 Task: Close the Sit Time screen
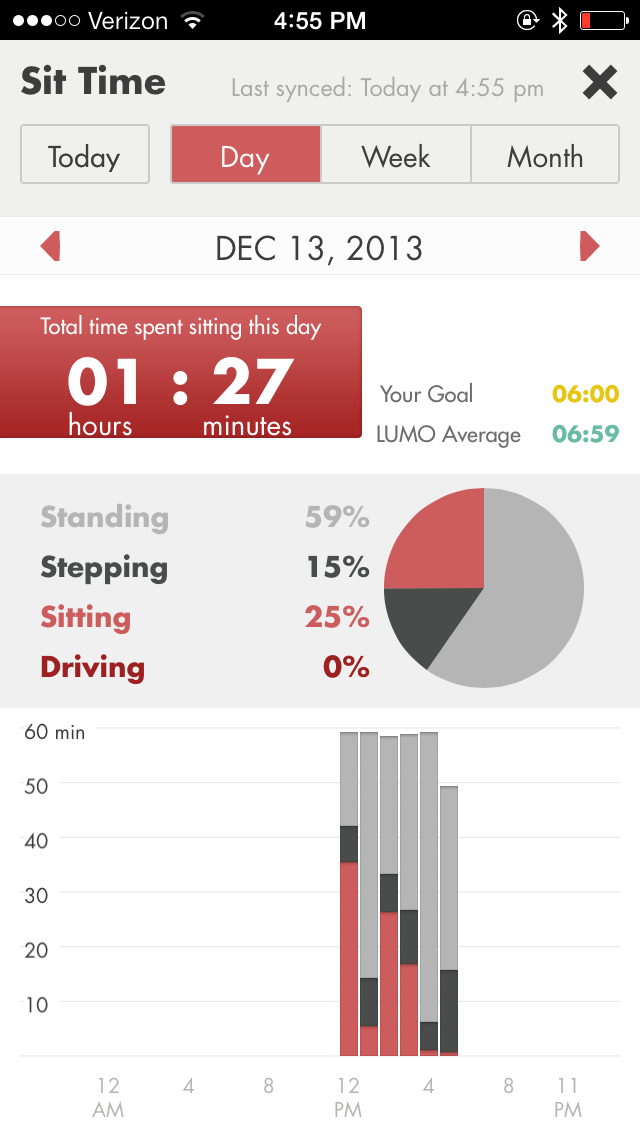[x=599, y=82]
